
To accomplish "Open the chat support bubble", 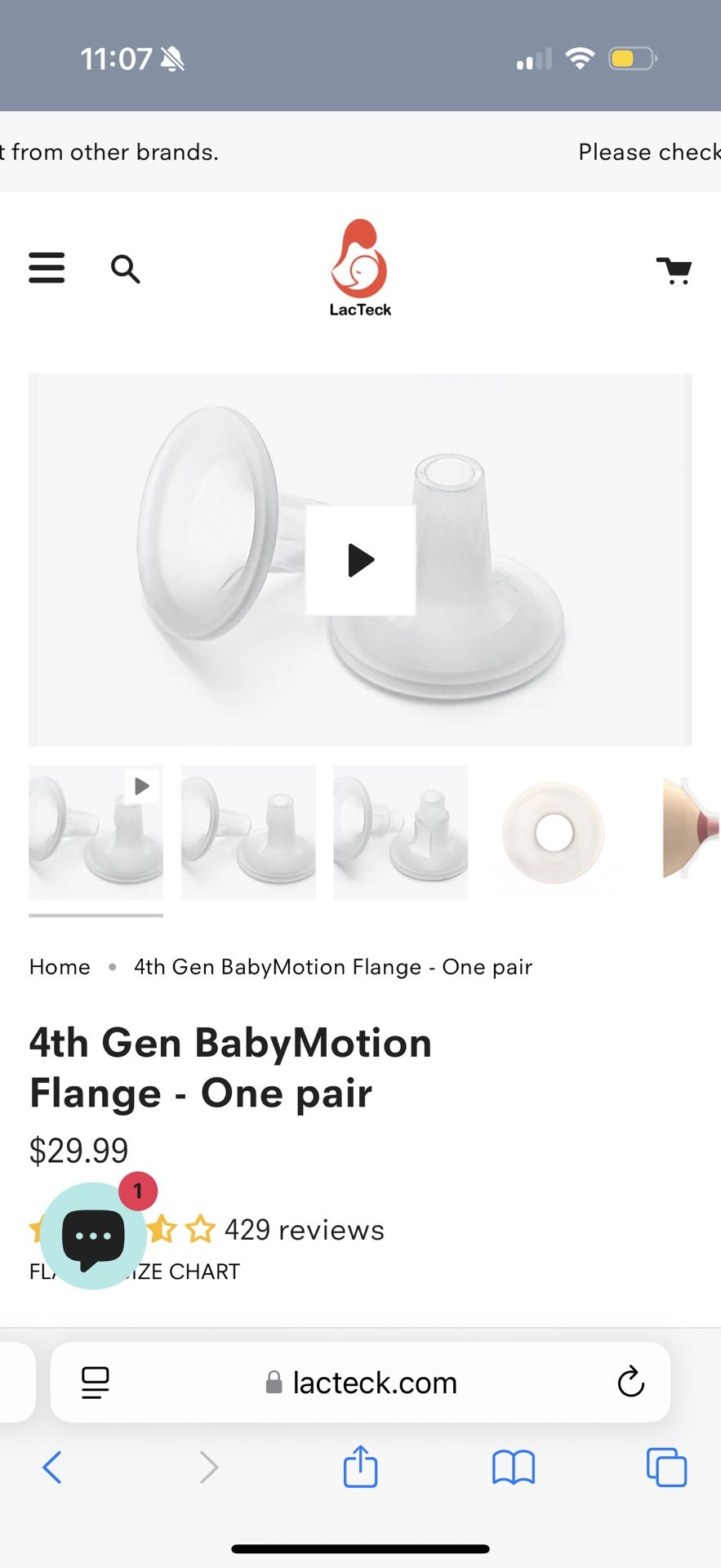I will coord(94,1236).
